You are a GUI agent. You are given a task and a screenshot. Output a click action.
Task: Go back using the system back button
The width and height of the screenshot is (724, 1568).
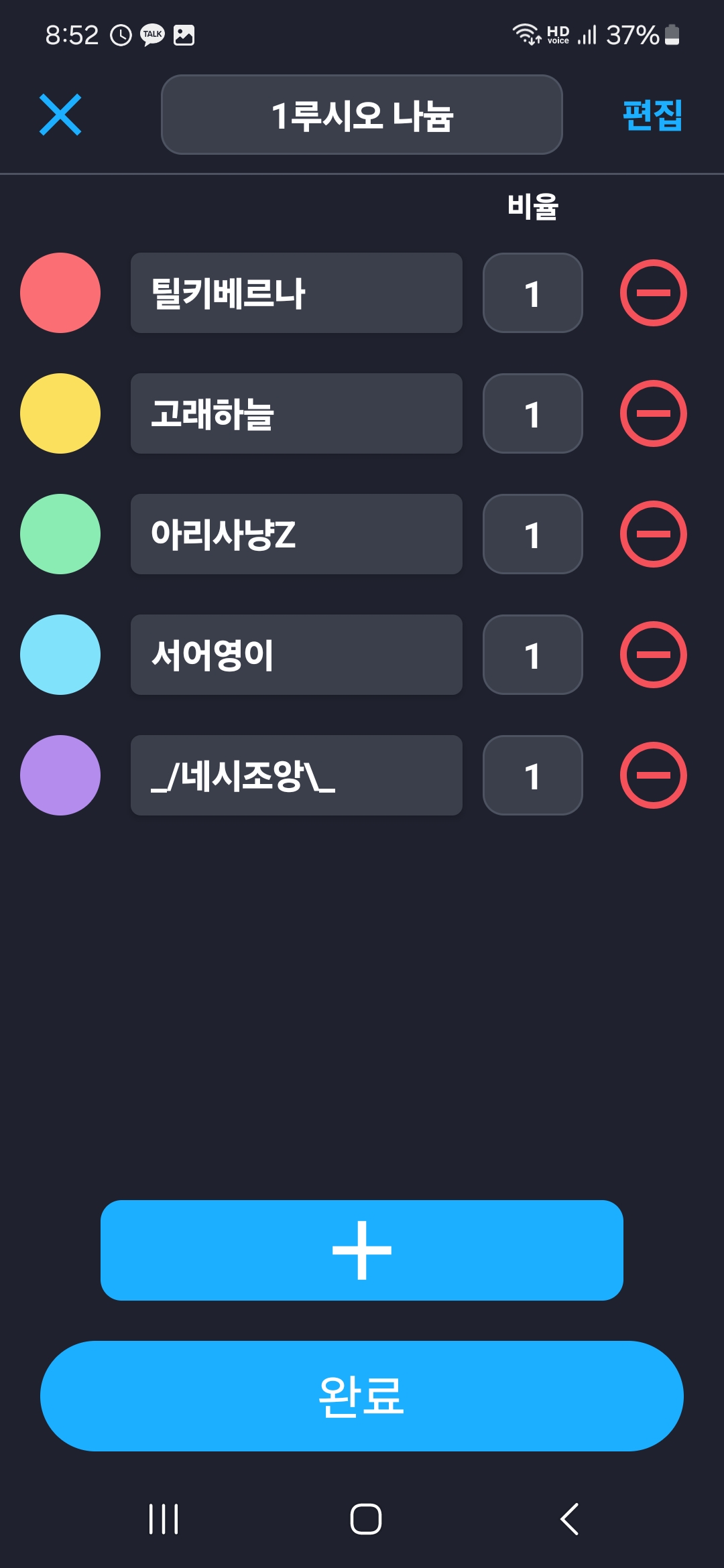[569, 1519]
